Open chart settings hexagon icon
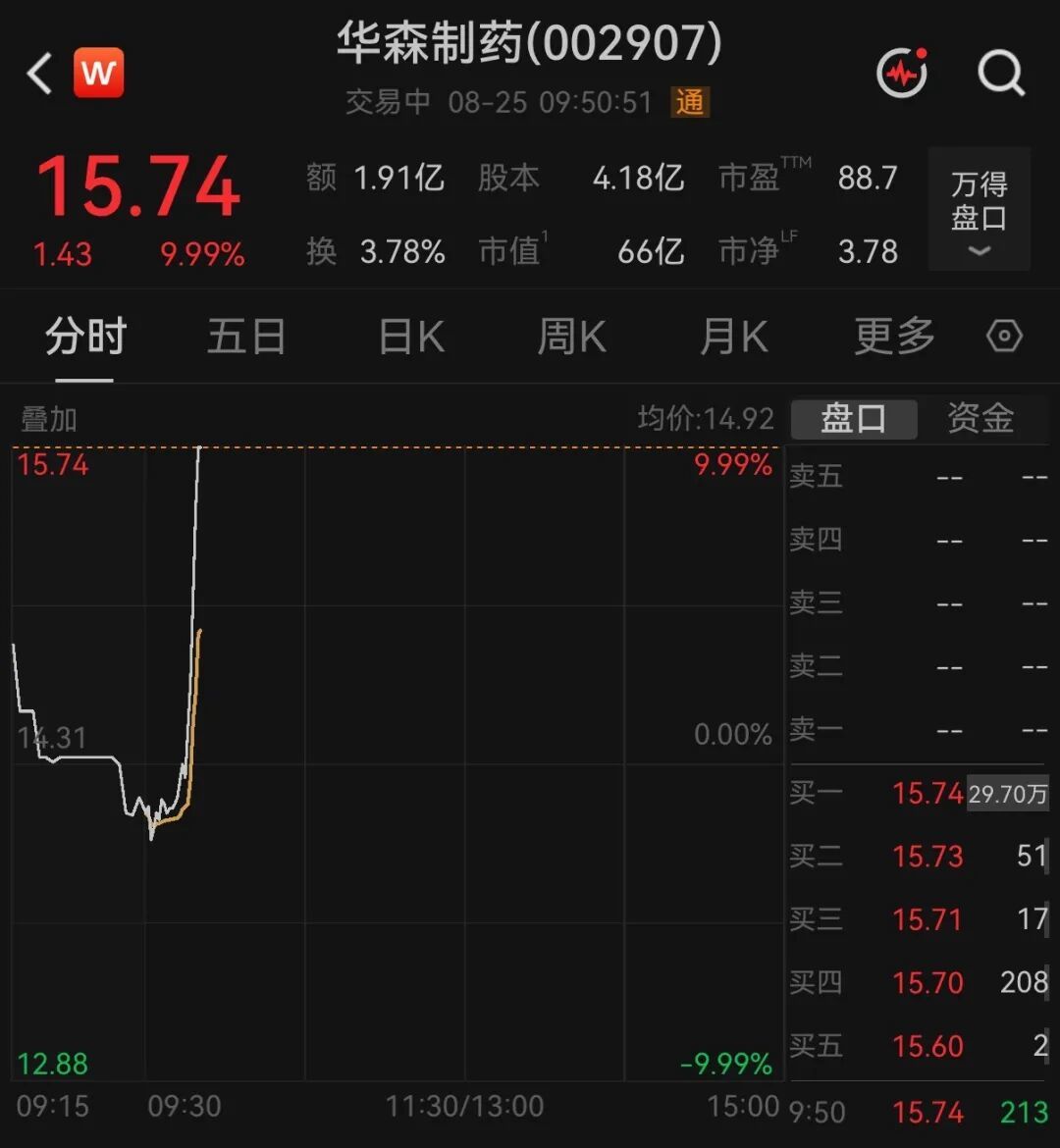The image size is (1060, 1148). (1004, 337)
